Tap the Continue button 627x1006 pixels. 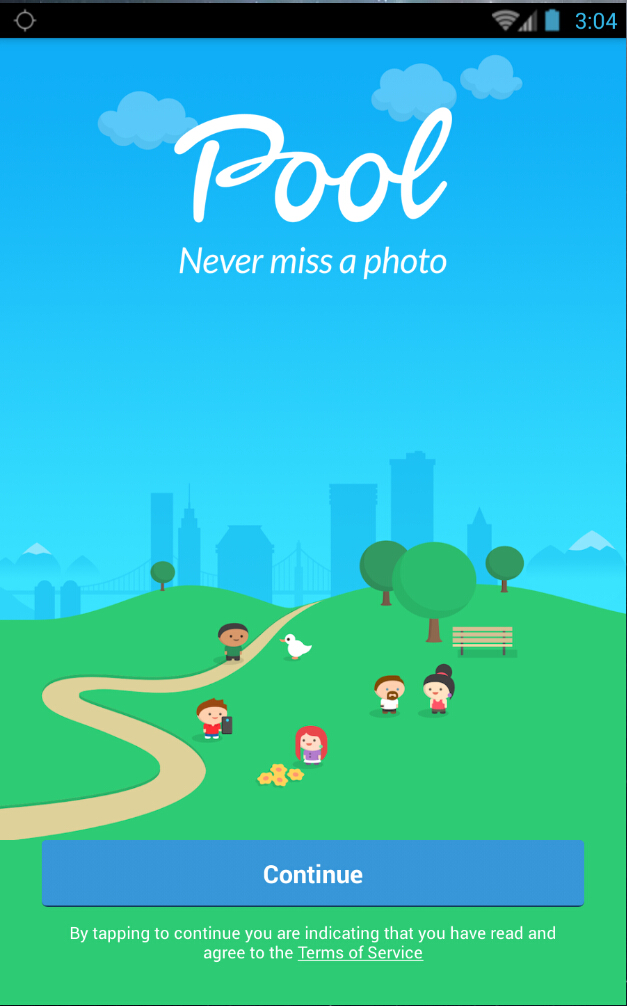312,873
